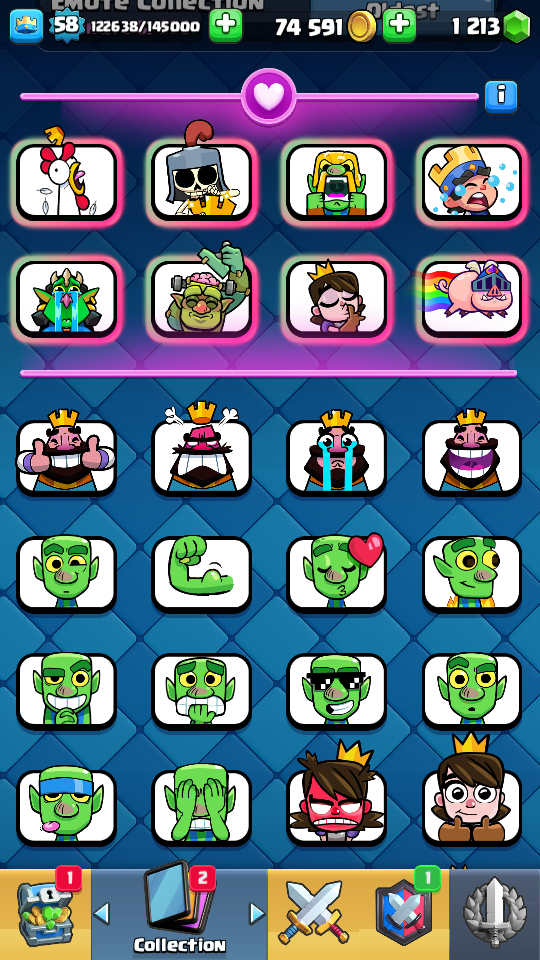This screenshot has height=960, width=540.
Task: Choose the goblin covering eyes emote
Action: 201,807
